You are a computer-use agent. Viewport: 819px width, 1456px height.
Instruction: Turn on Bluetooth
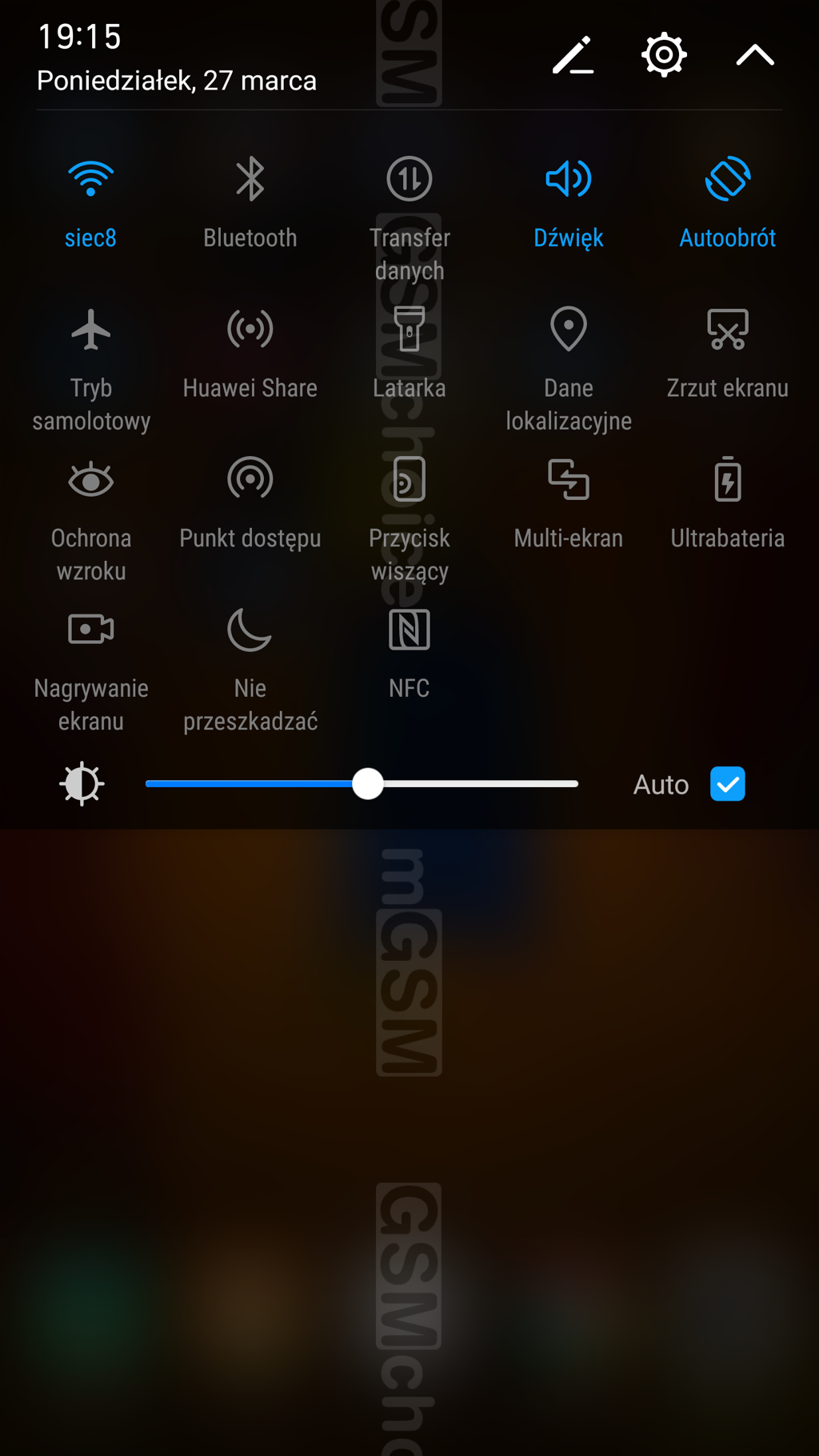click(250, 179)
